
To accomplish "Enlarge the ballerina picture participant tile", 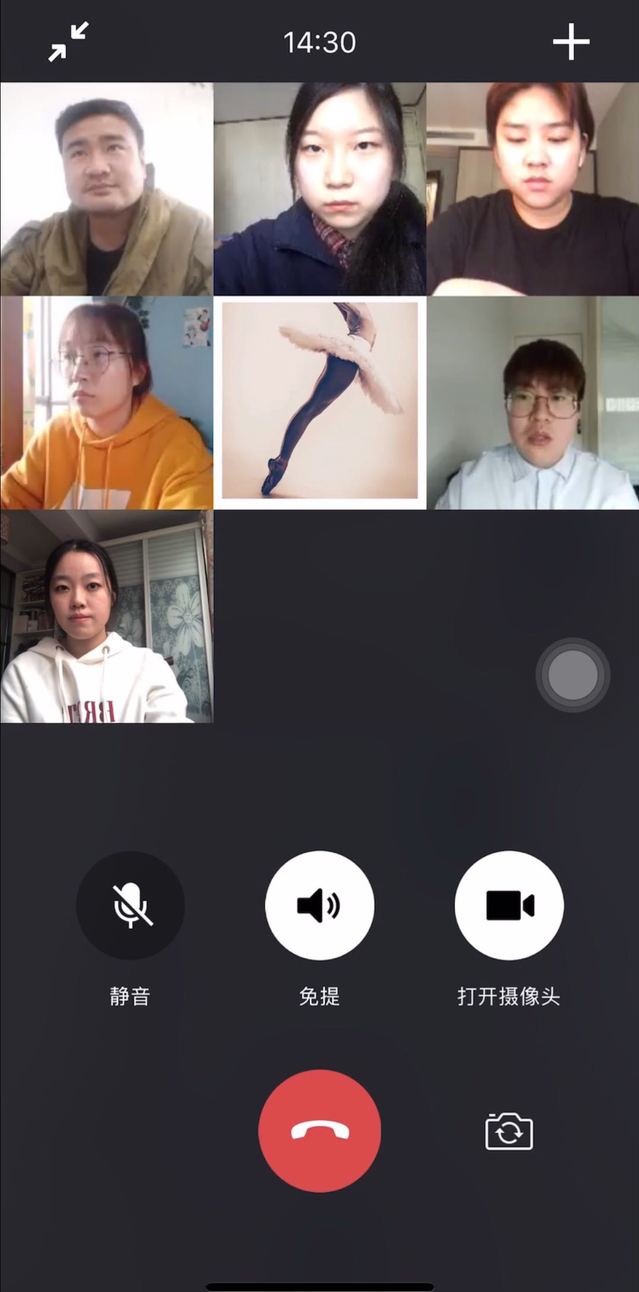I will pos(319,402).
